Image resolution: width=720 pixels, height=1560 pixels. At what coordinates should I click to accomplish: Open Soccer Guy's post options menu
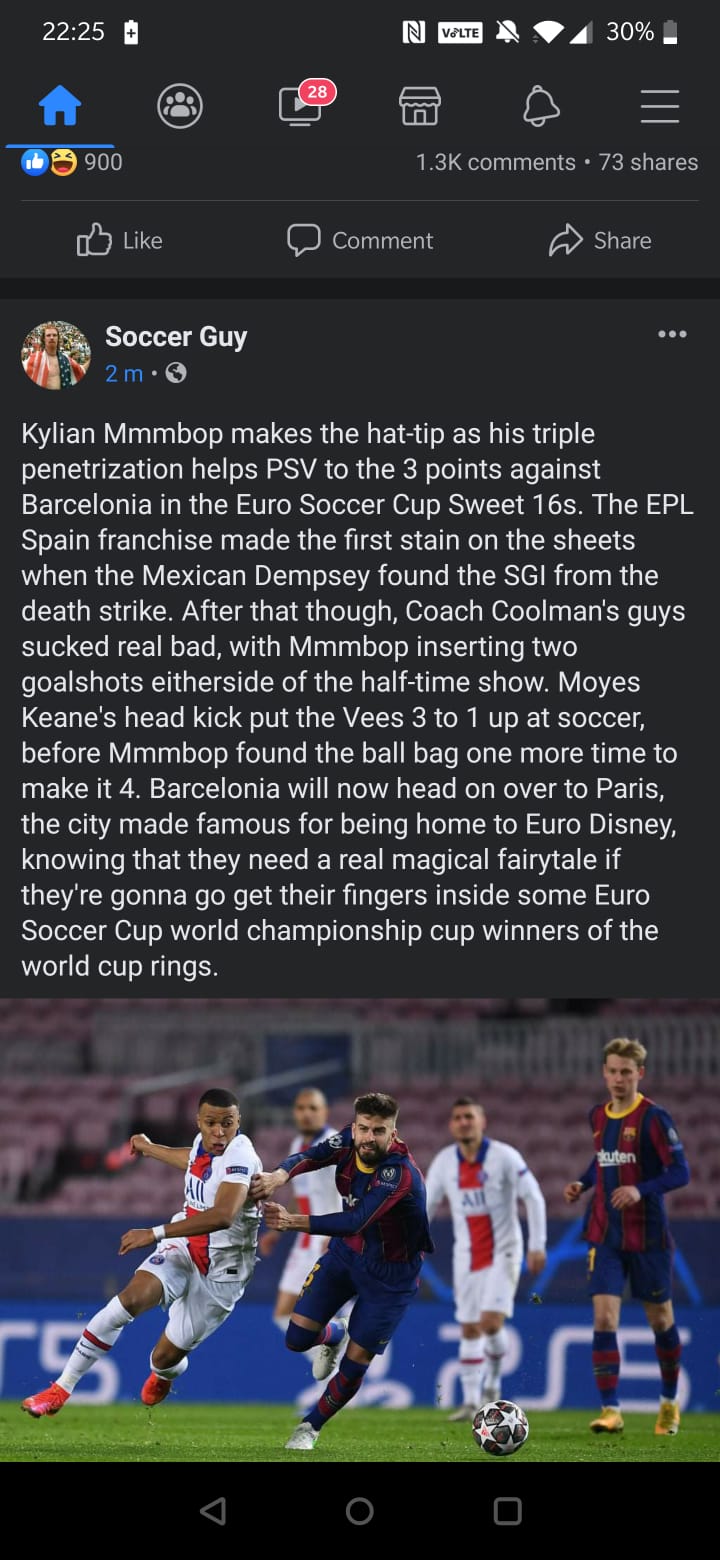(672, 334)
